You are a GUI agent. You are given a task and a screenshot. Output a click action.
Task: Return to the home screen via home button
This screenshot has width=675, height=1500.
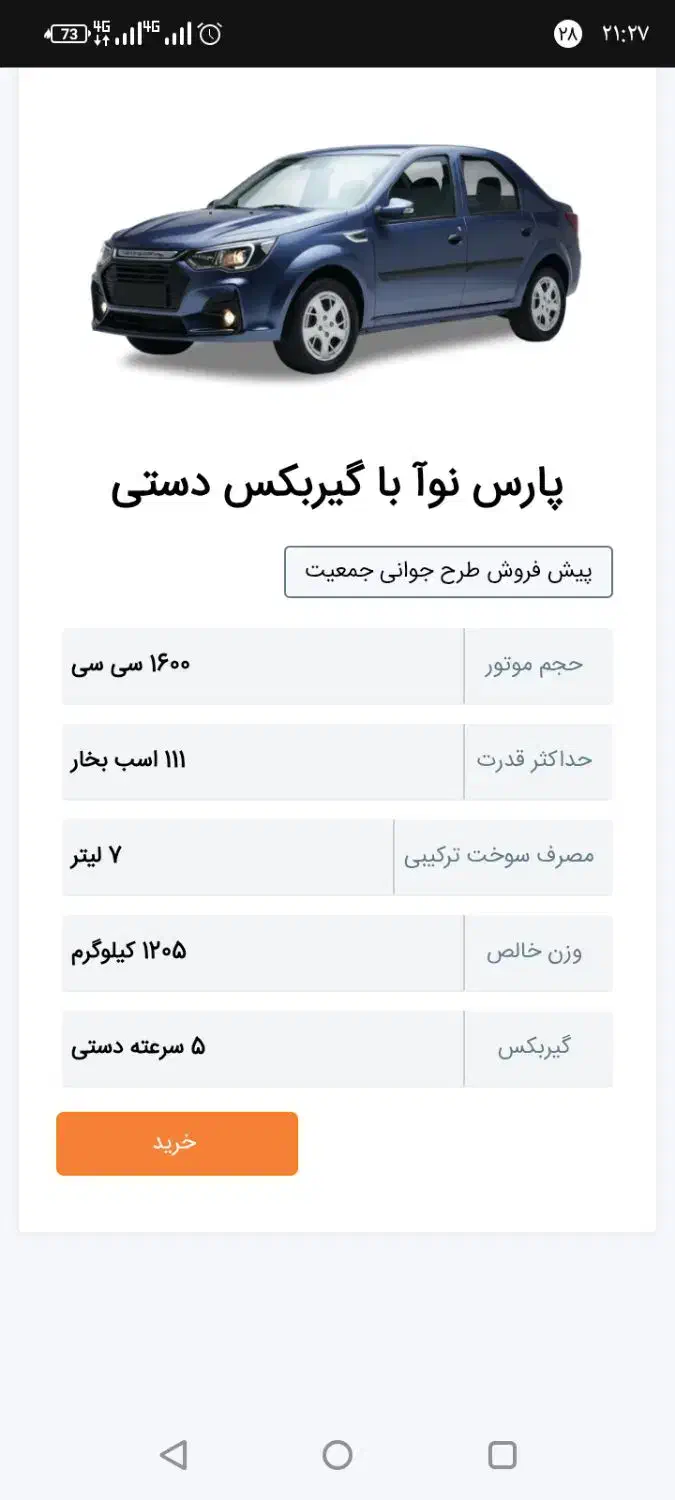tap(338, 1454)
